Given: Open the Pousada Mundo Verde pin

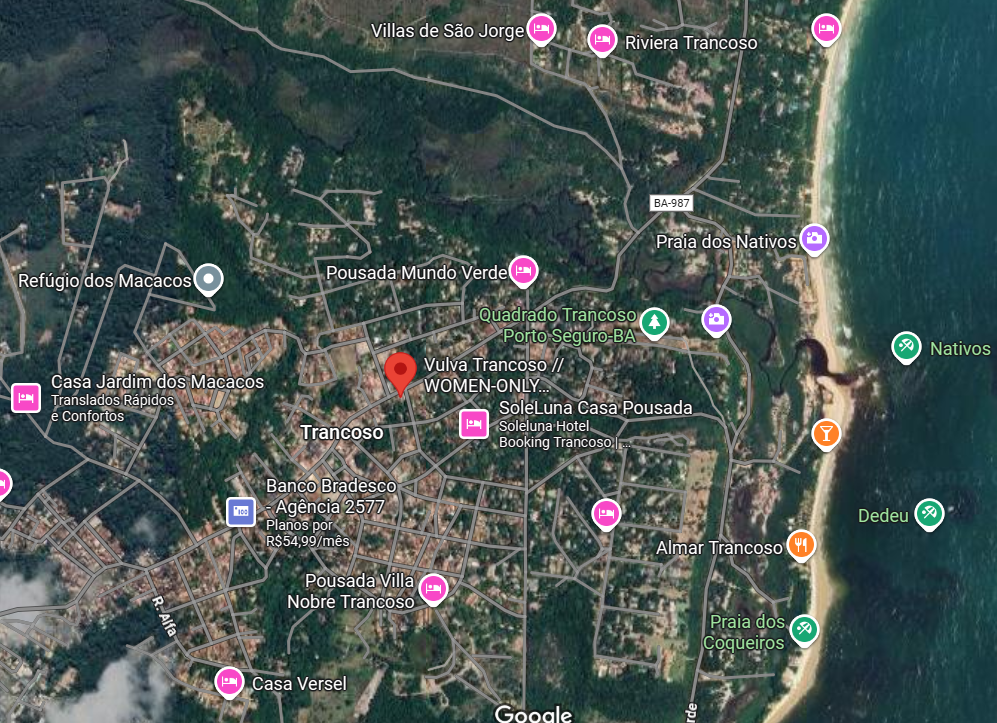Looking at the screenshot, I should coord(522,270).
